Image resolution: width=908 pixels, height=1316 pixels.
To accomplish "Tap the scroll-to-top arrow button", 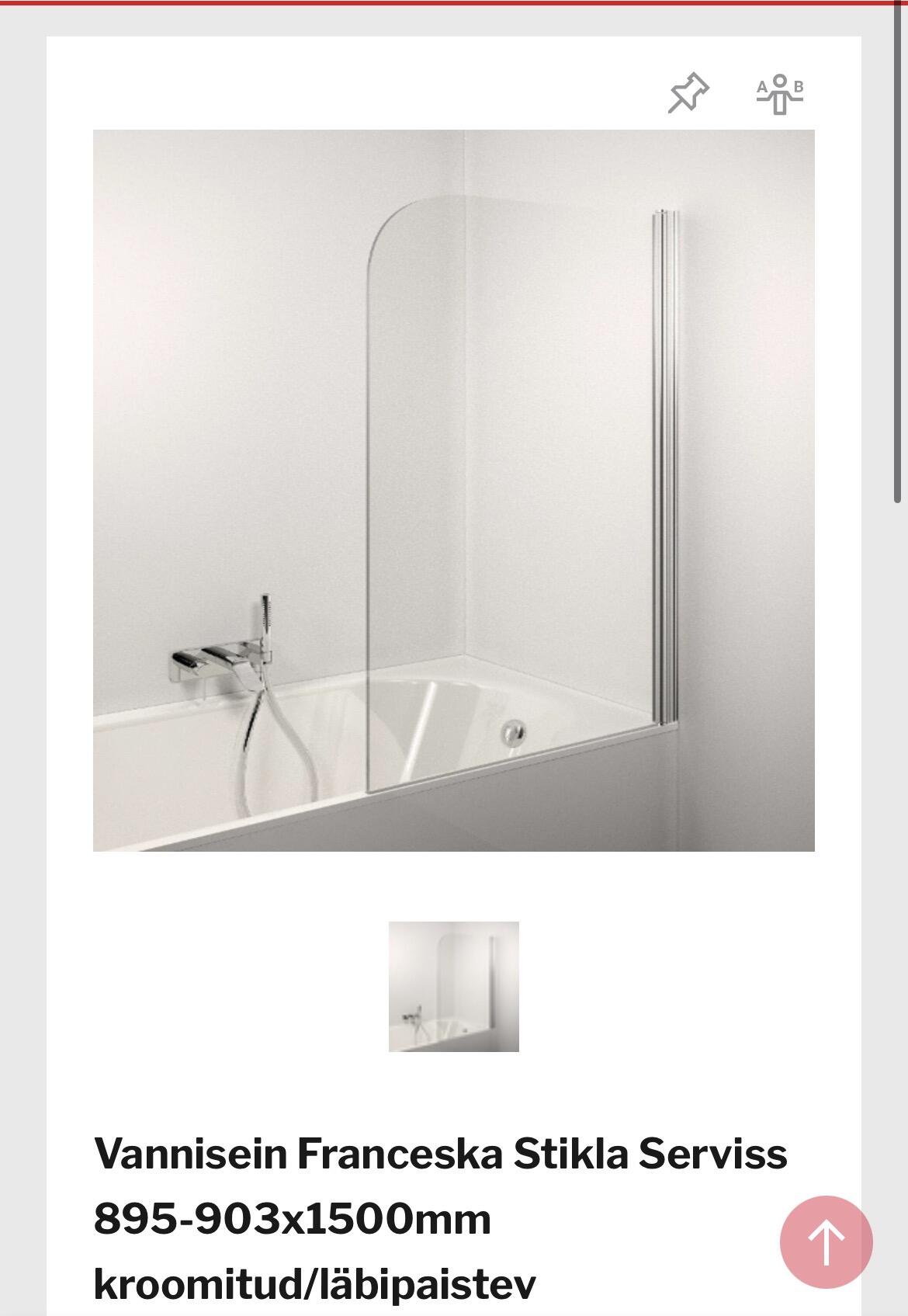I will click(826, 1241).
